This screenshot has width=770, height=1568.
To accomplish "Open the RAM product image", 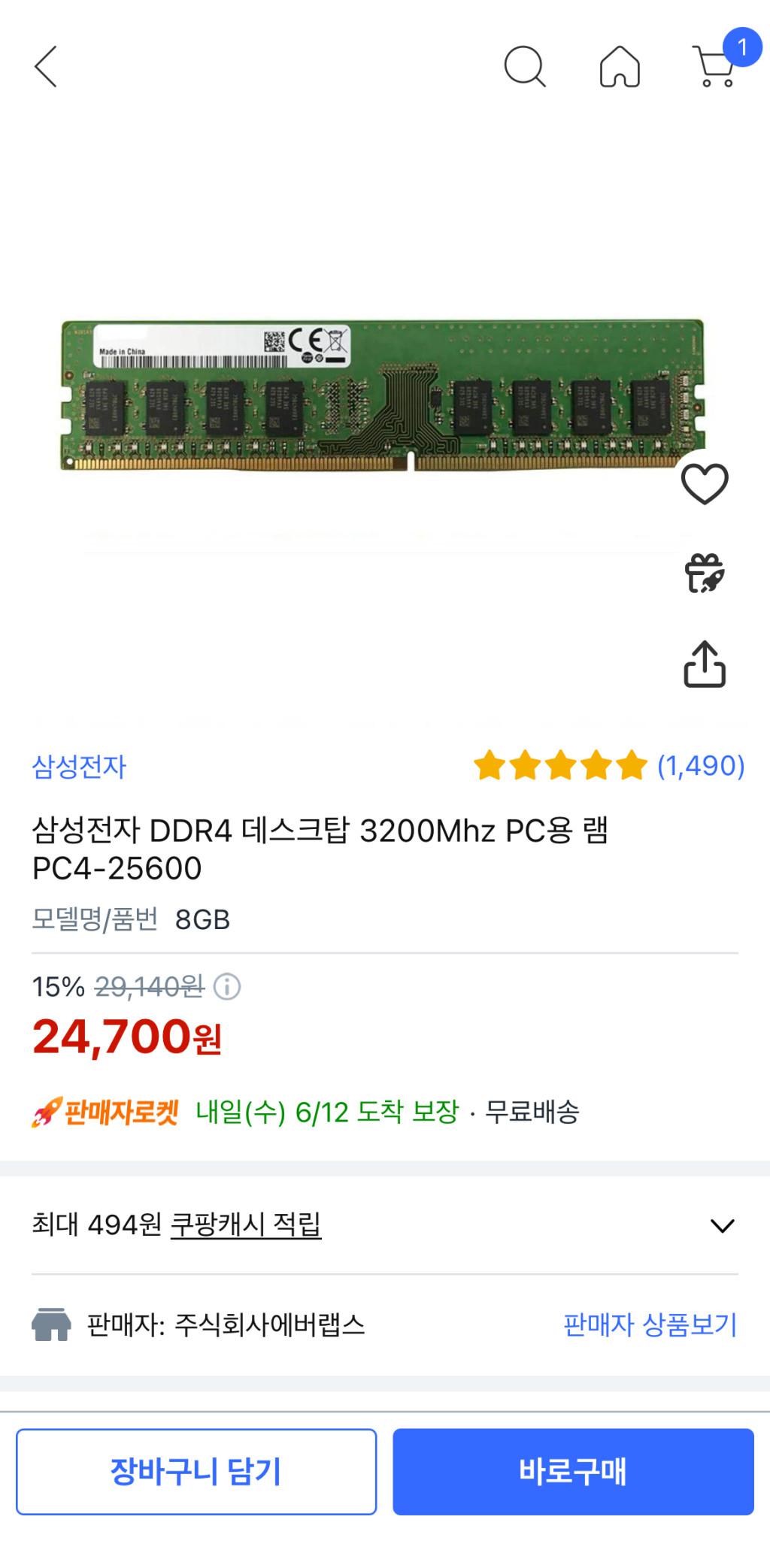I will pos(383,396).
